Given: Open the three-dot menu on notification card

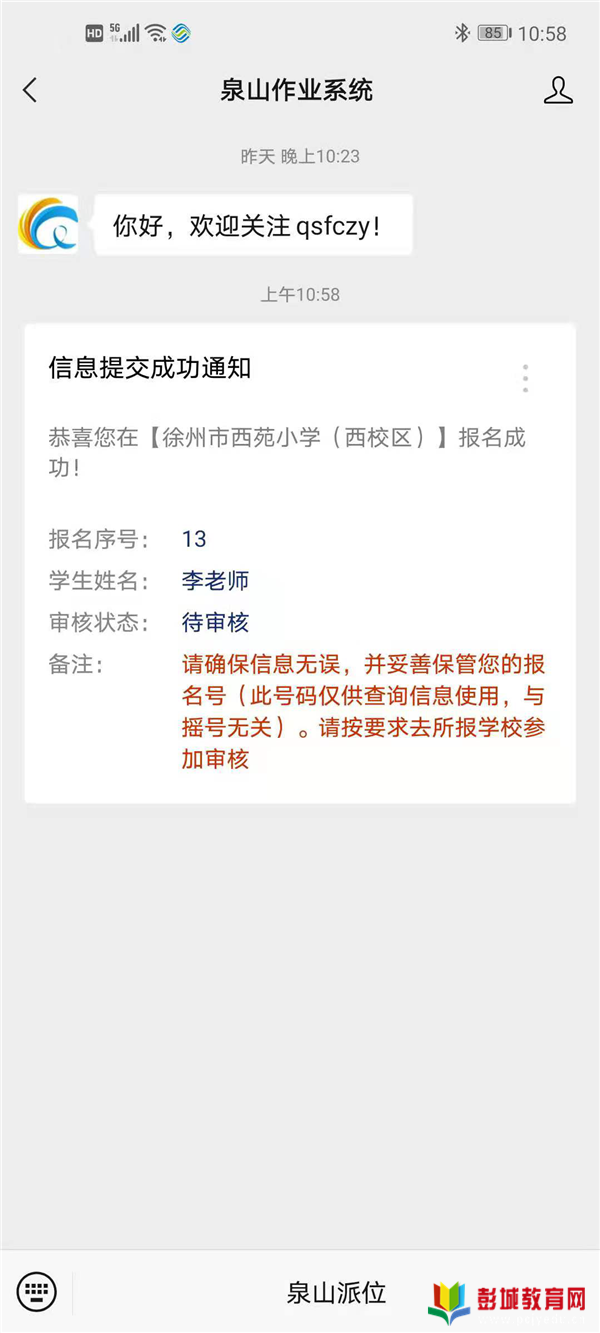Looking at the screenshot, I should pos(525,378).
